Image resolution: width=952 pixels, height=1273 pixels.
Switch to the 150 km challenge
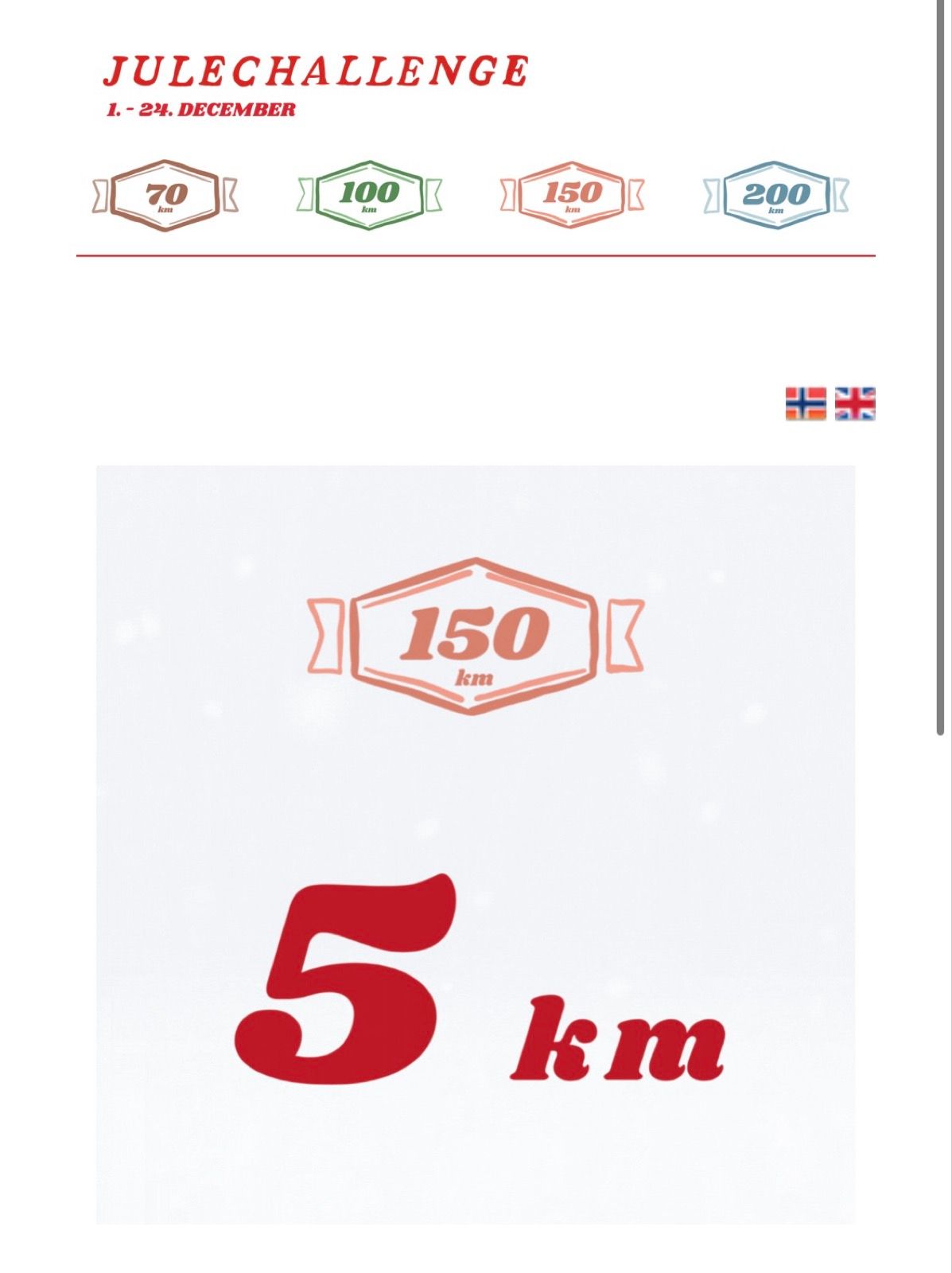[x=572, y=196]
